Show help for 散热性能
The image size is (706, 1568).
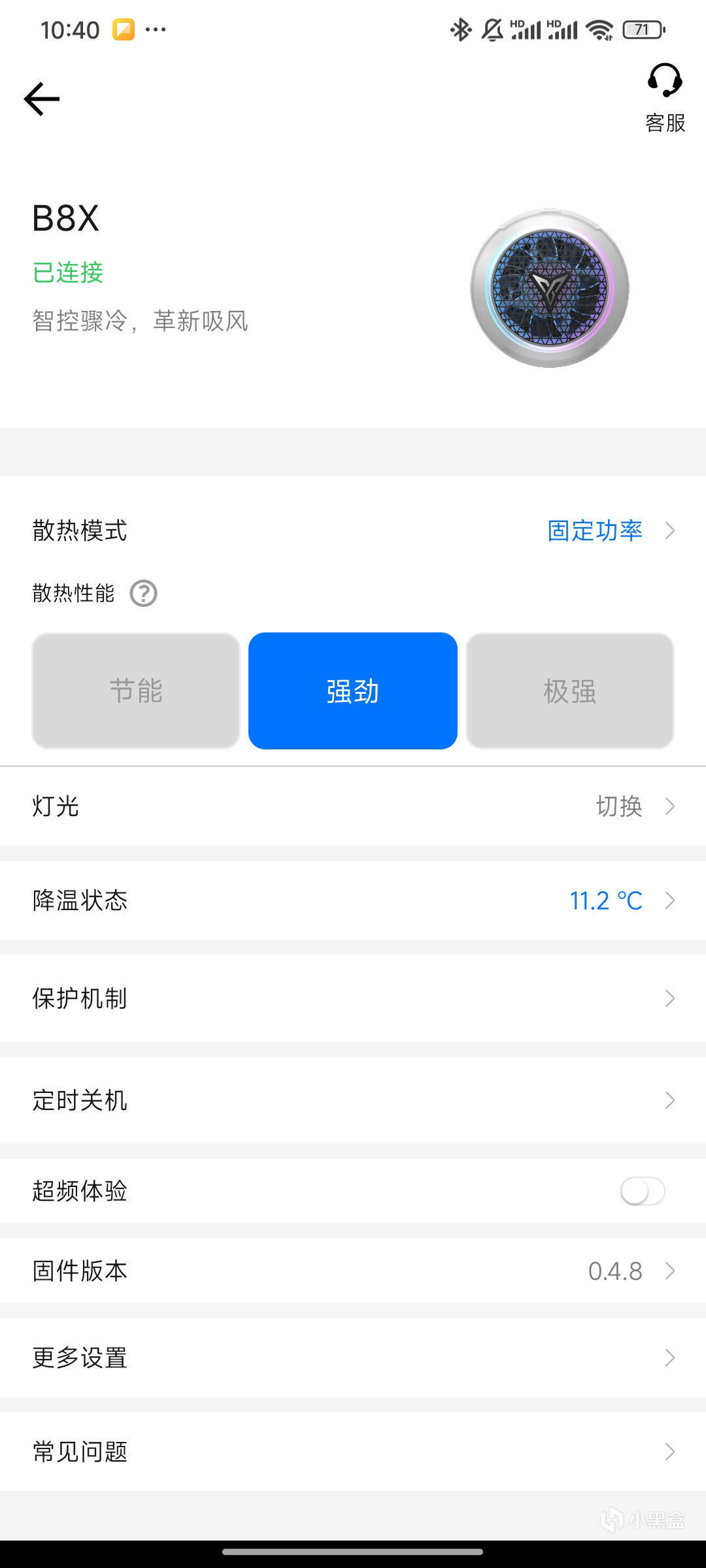pos(143,593)
